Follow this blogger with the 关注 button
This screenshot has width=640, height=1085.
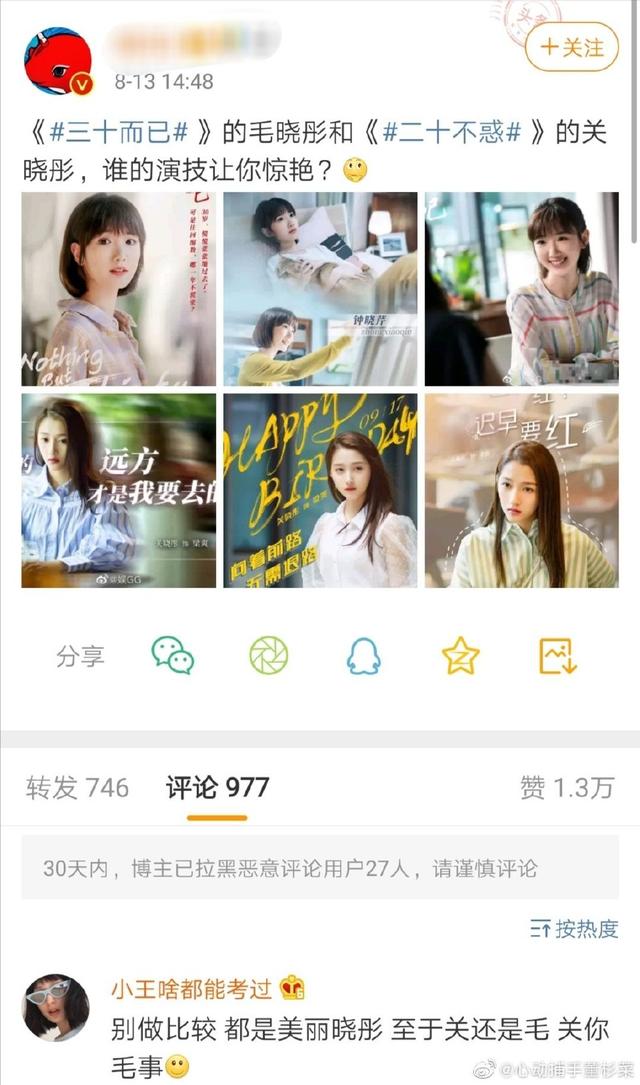[x=572, y=46]
